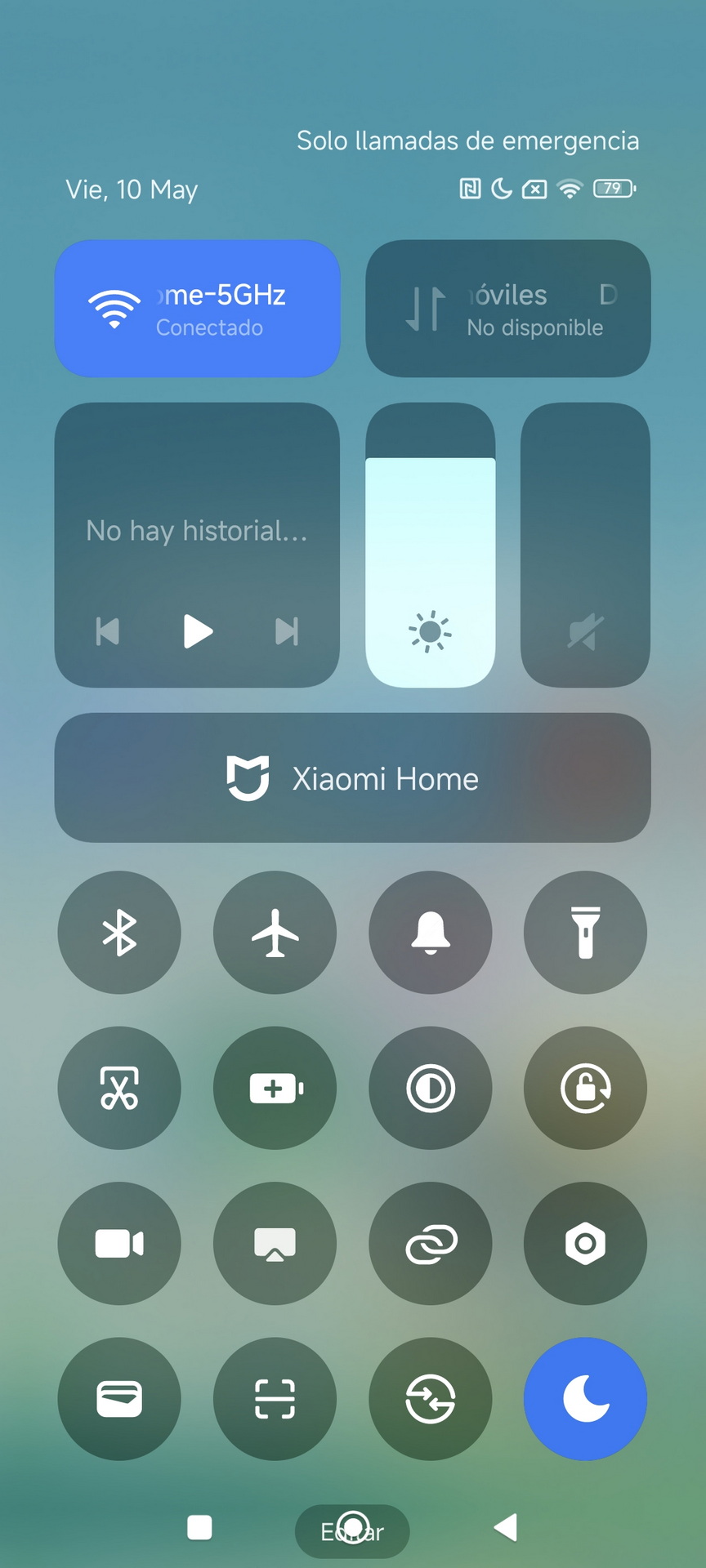Take a screenshot with the scissors tile
This screenshot has height=1568, width=706.
[119, 1088]
